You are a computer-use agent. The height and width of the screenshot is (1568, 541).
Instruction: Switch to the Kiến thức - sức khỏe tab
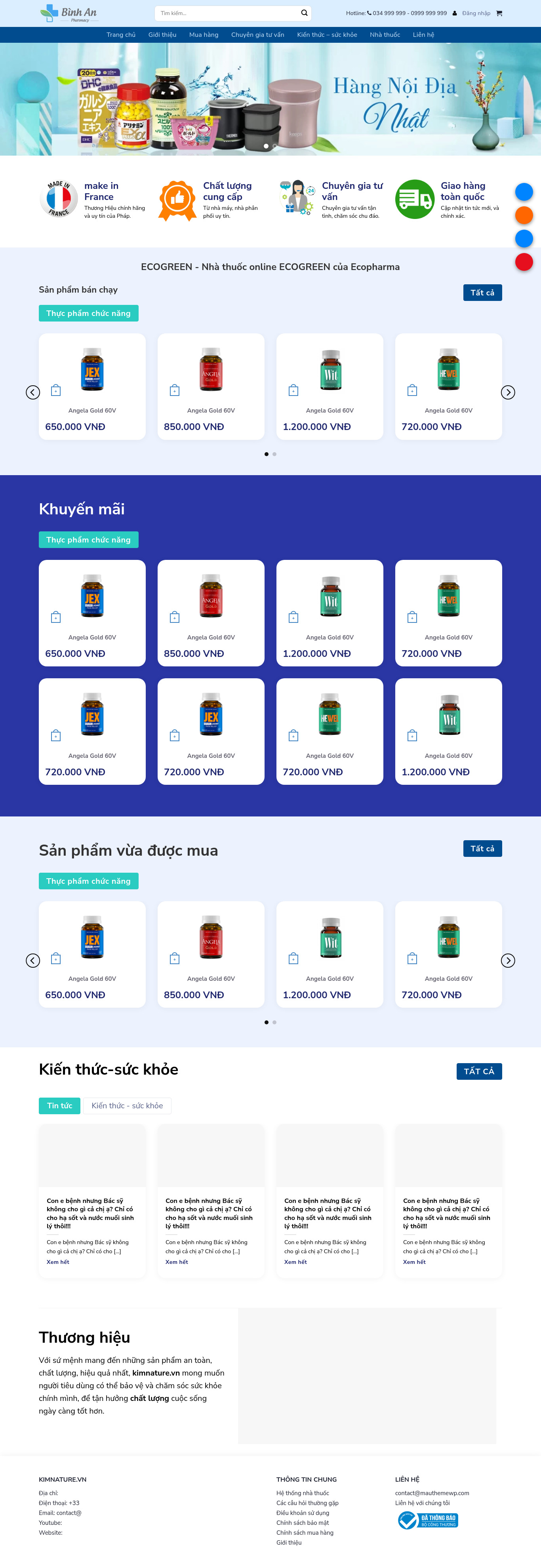click(127, 1106)
